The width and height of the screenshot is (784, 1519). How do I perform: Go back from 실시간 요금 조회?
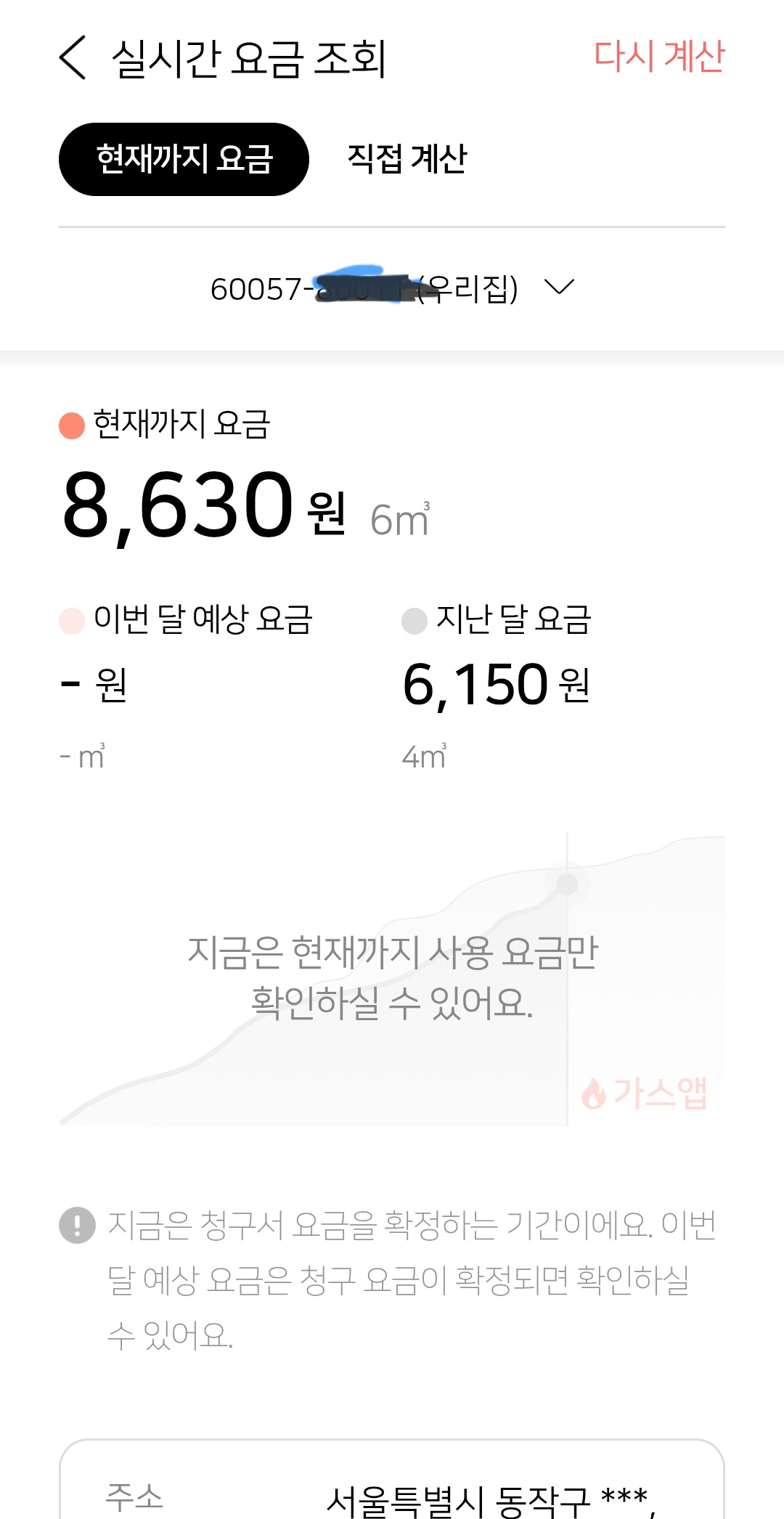tap(73, 57)
